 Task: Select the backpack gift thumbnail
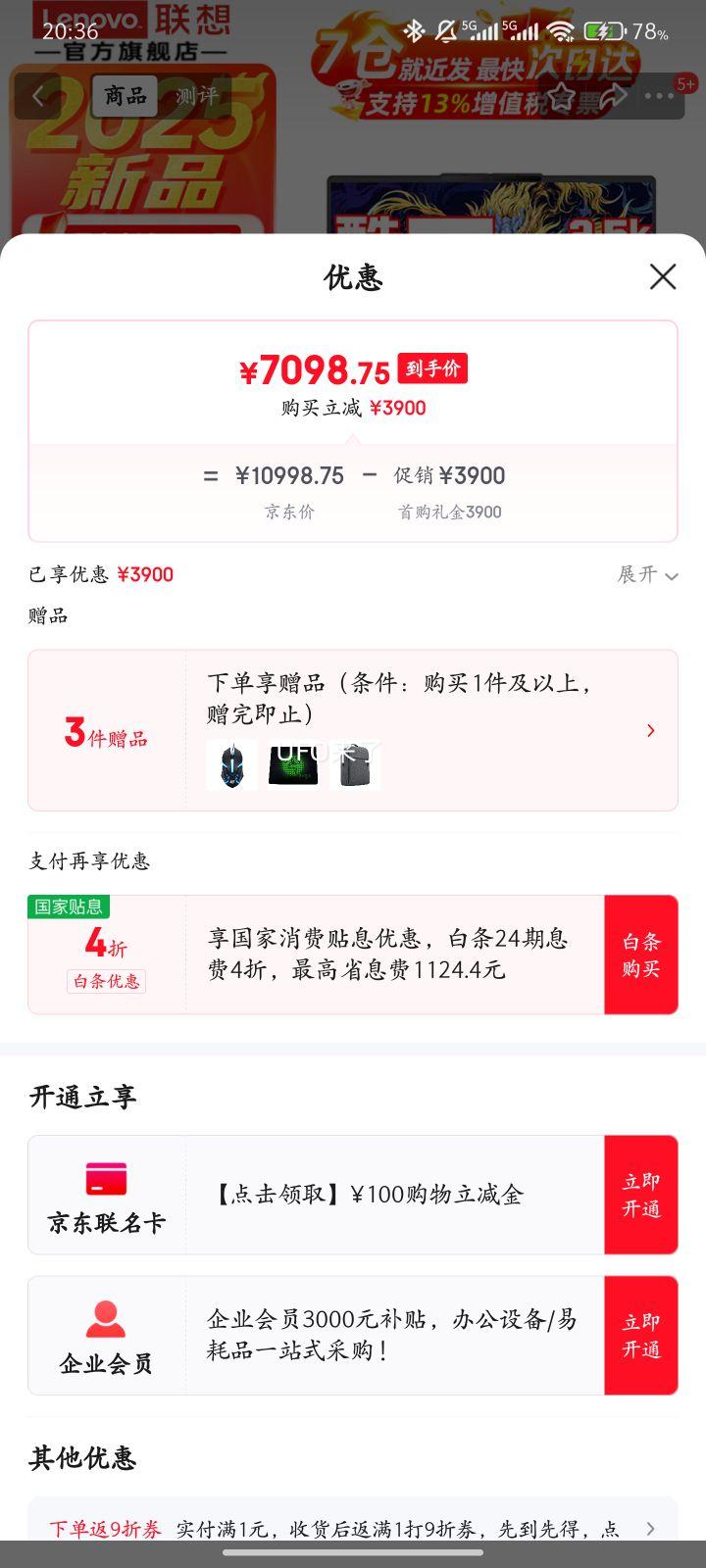pos(355,764)
